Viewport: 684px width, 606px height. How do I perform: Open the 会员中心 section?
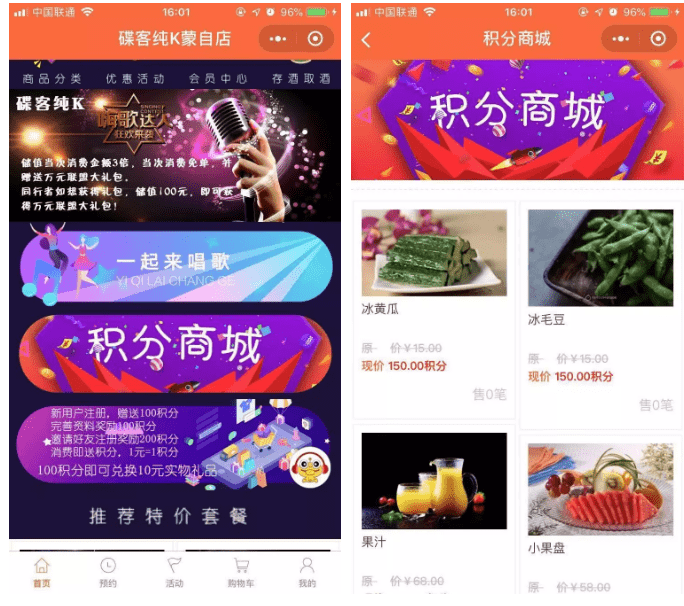pos(218,78)
